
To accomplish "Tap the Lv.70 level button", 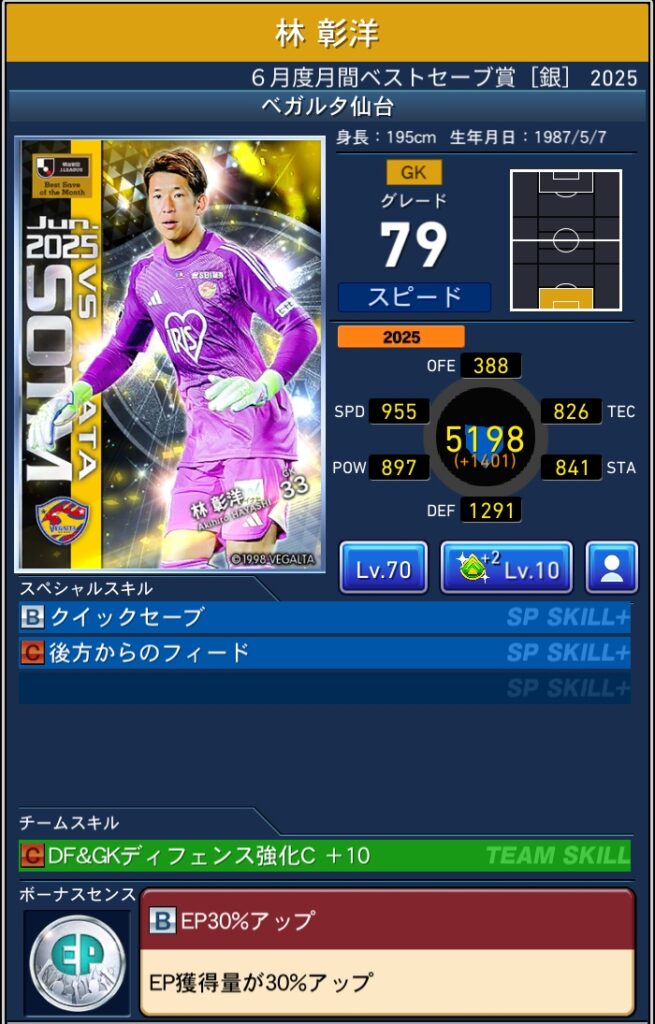I will tap(383, 569).
